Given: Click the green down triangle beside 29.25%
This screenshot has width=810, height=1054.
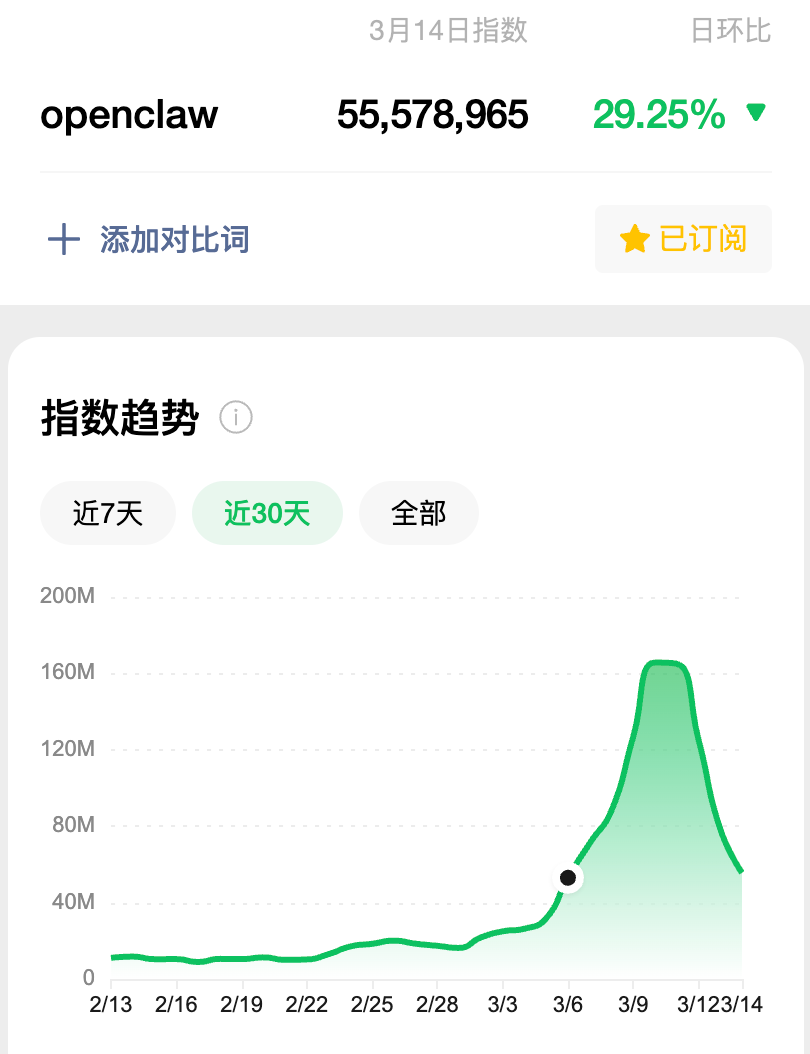Looking at the screenshot, I should (x=757, y=114).
